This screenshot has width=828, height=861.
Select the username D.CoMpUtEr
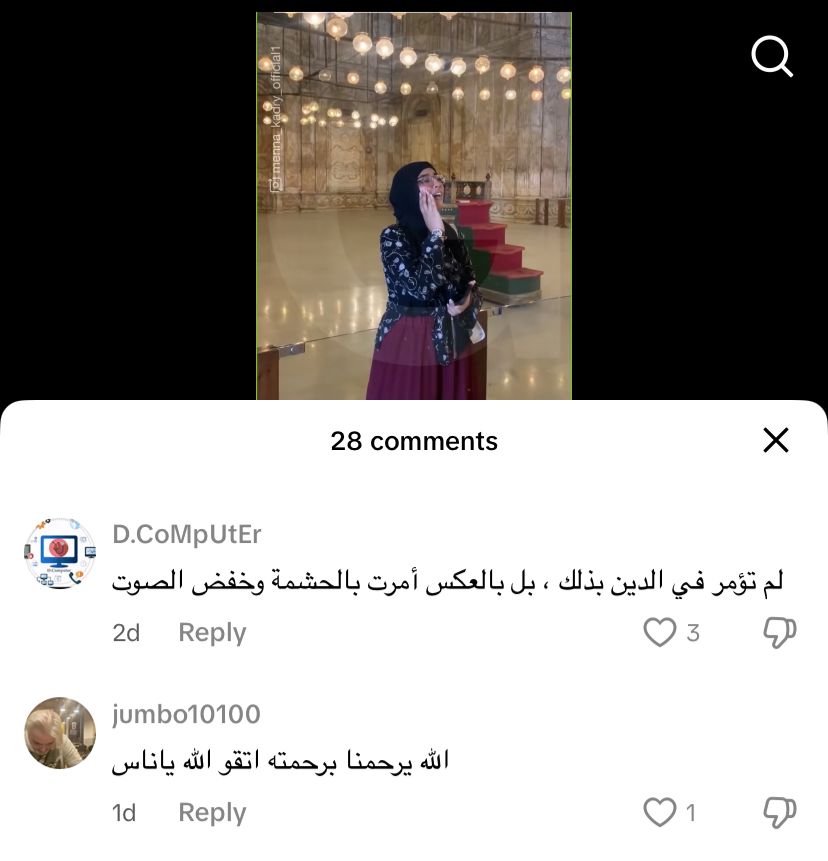(x=186, y=533)
